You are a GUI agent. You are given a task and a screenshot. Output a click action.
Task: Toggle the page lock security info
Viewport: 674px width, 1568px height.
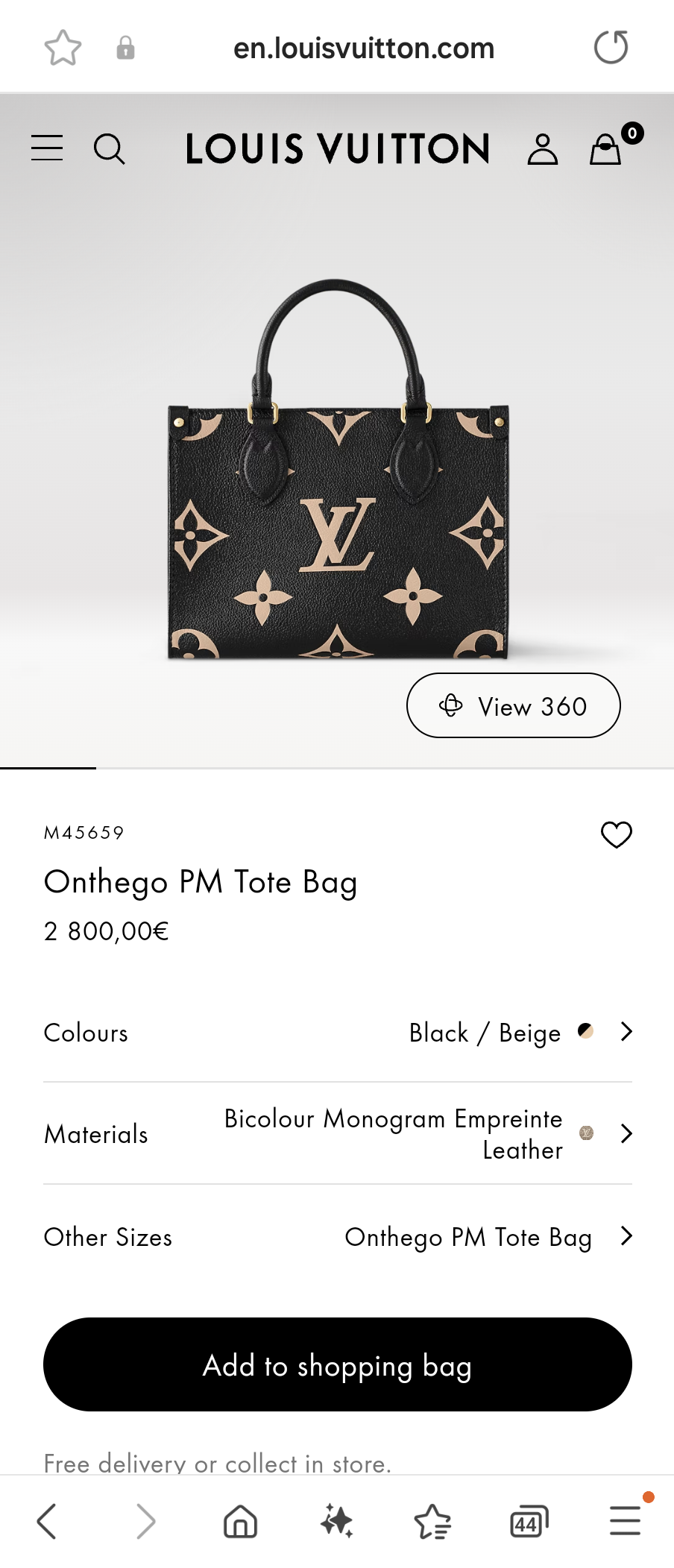pos(125,47)
